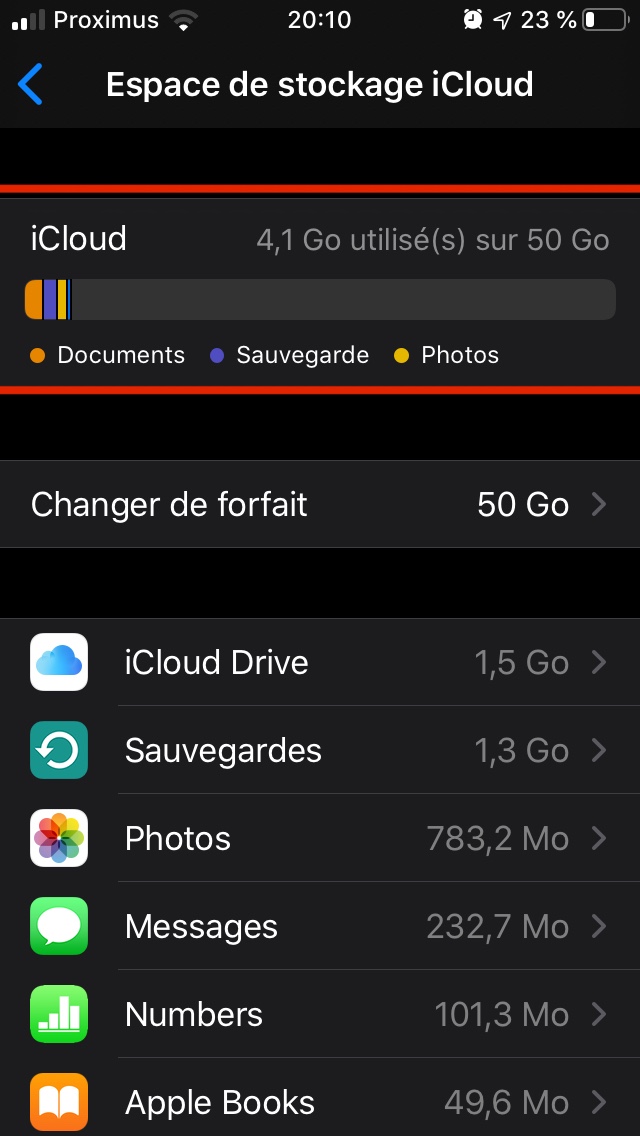Image resolution: width=640 pixels, height=1136 pixels.
Task: Select the Messages storage row
Action: [320, 926]
